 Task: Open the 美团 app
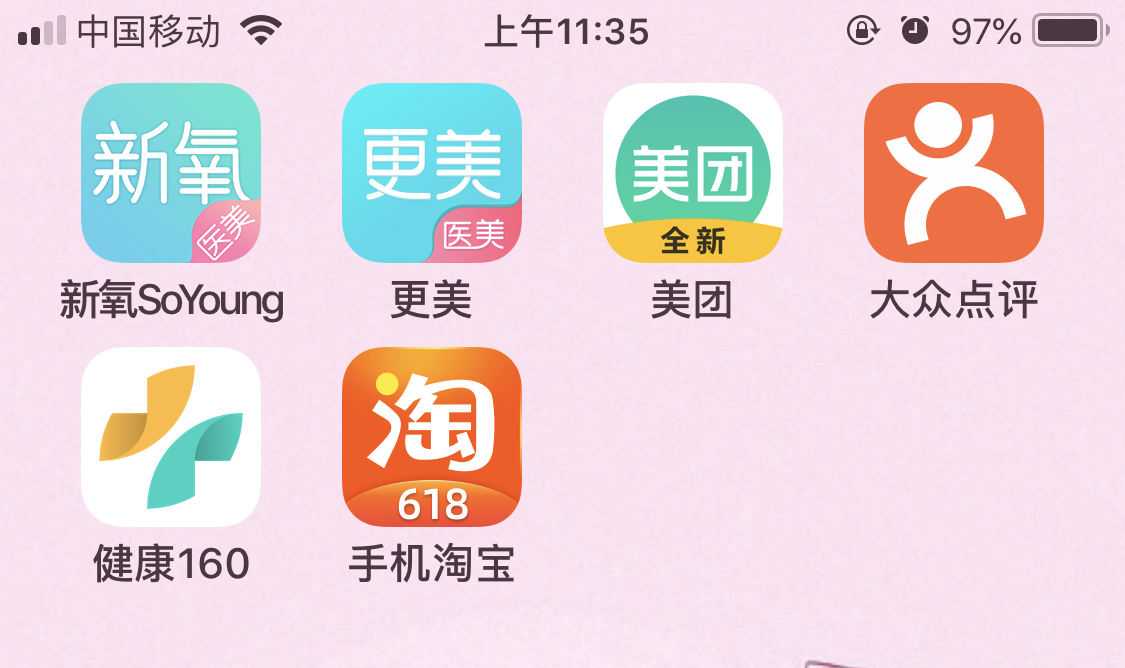pyautogui.click(x=692, y=173)
